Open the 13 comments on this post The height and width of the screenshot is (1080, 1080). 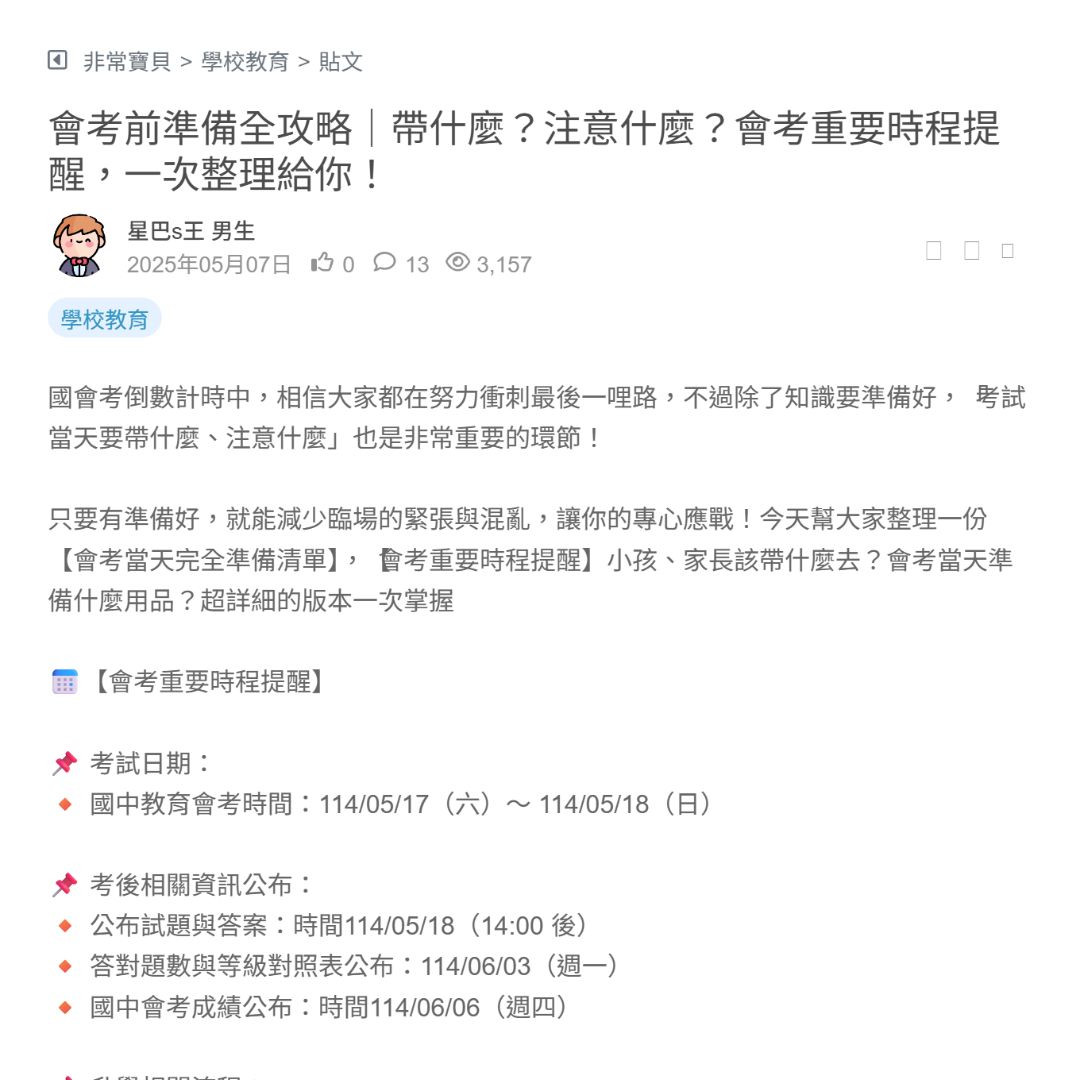click(385, 263)
